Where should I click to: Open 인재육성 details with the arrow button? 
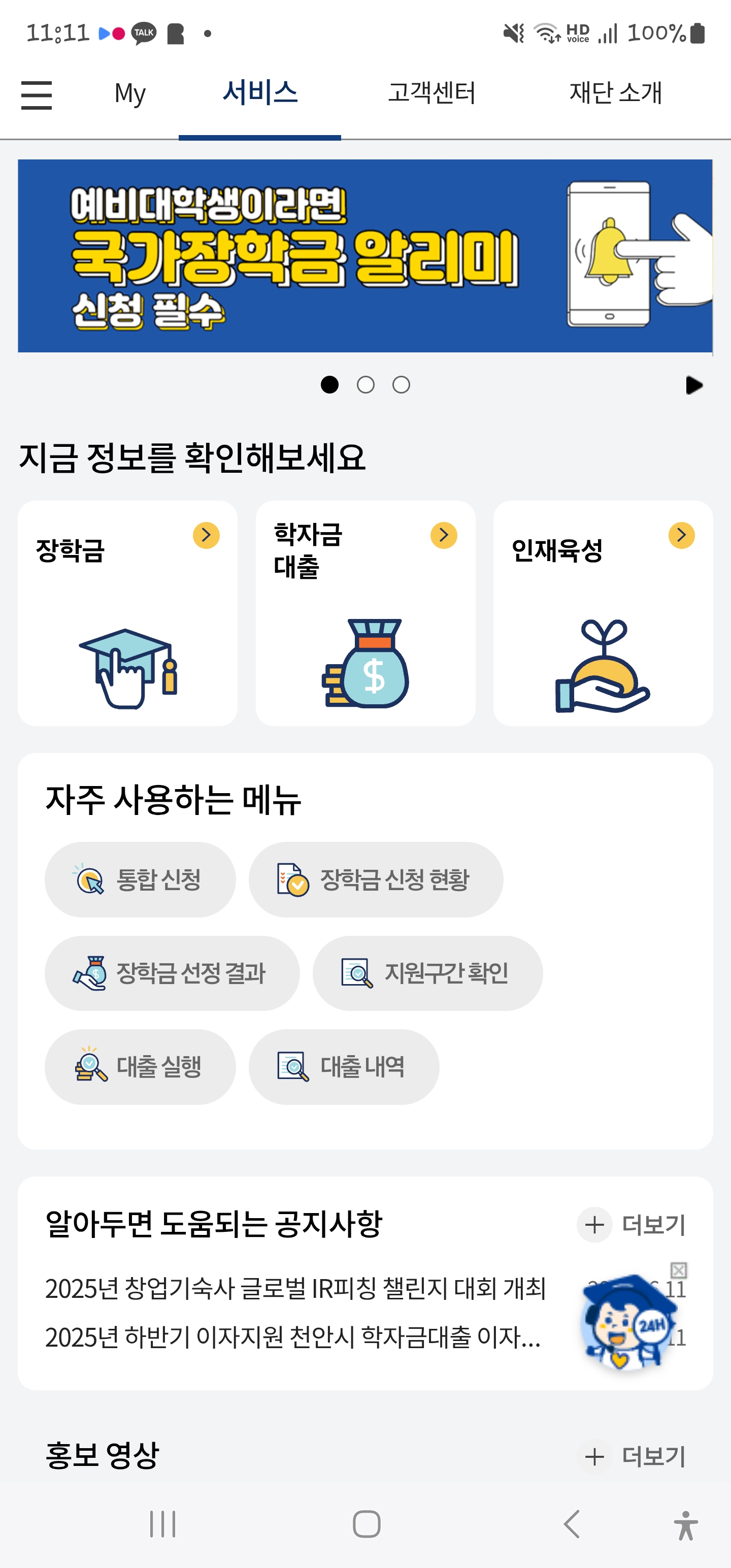(681, 536)
